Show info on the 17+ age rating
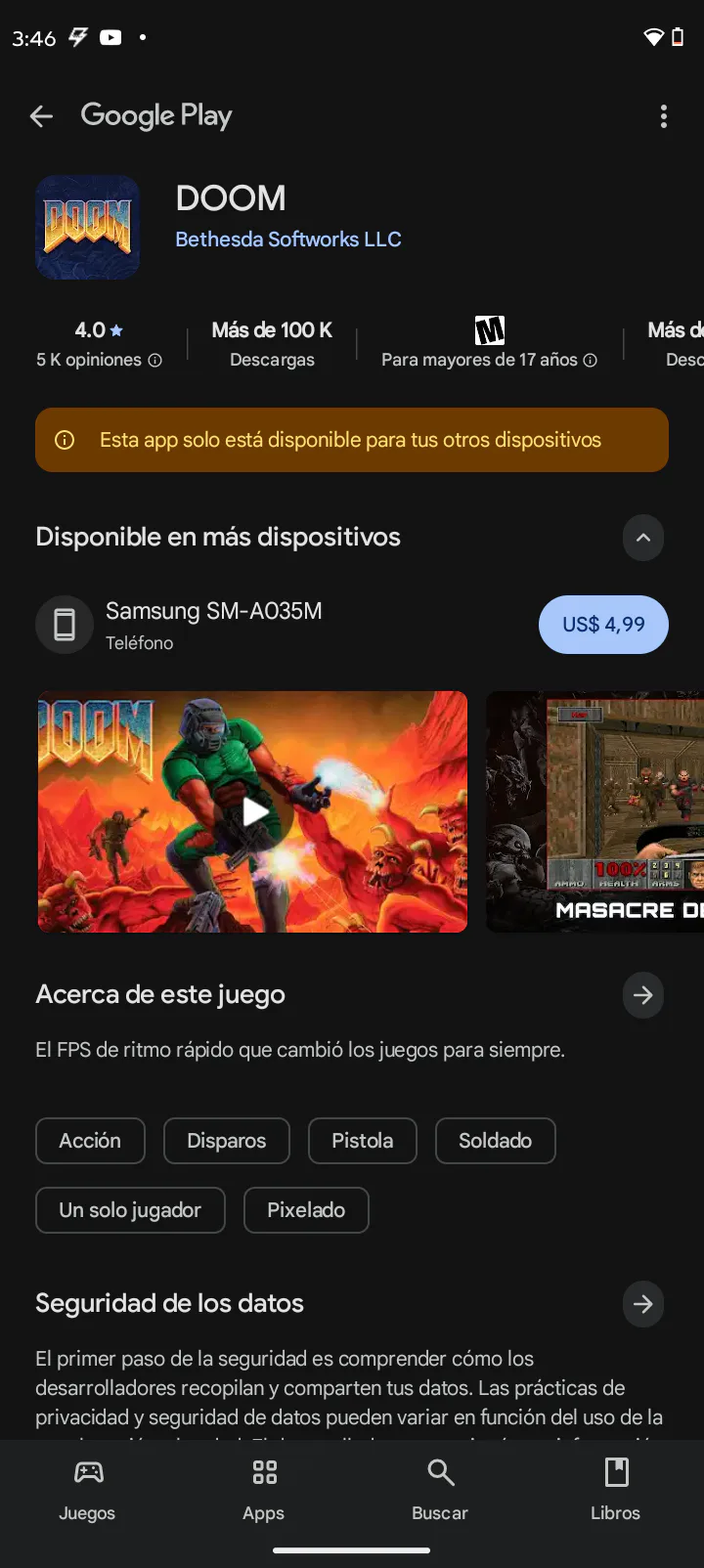Image resolution: width=704 pixels, height=1568 pixels. point(590,360)
